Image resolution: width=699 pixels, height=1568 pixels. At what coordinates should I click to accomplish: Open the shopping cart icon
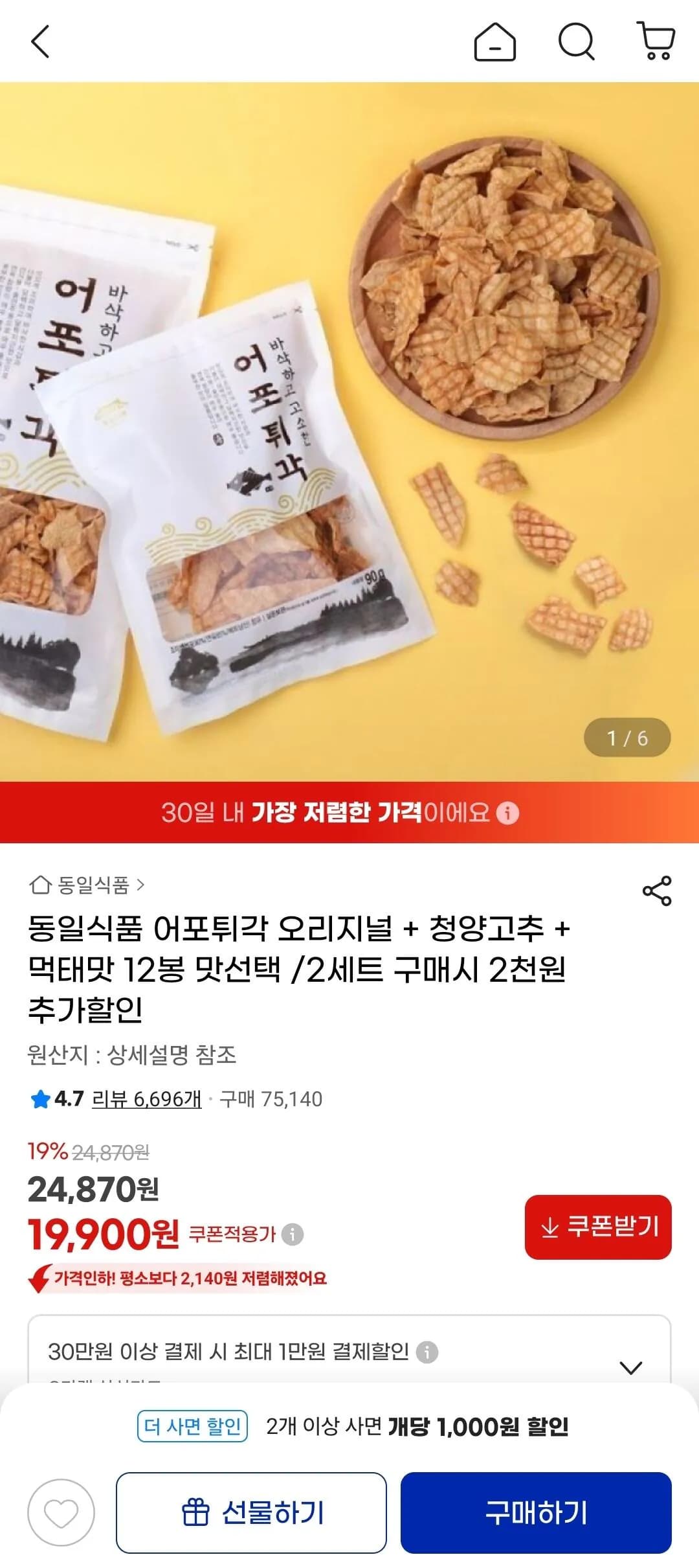click(x=656, y=43)
